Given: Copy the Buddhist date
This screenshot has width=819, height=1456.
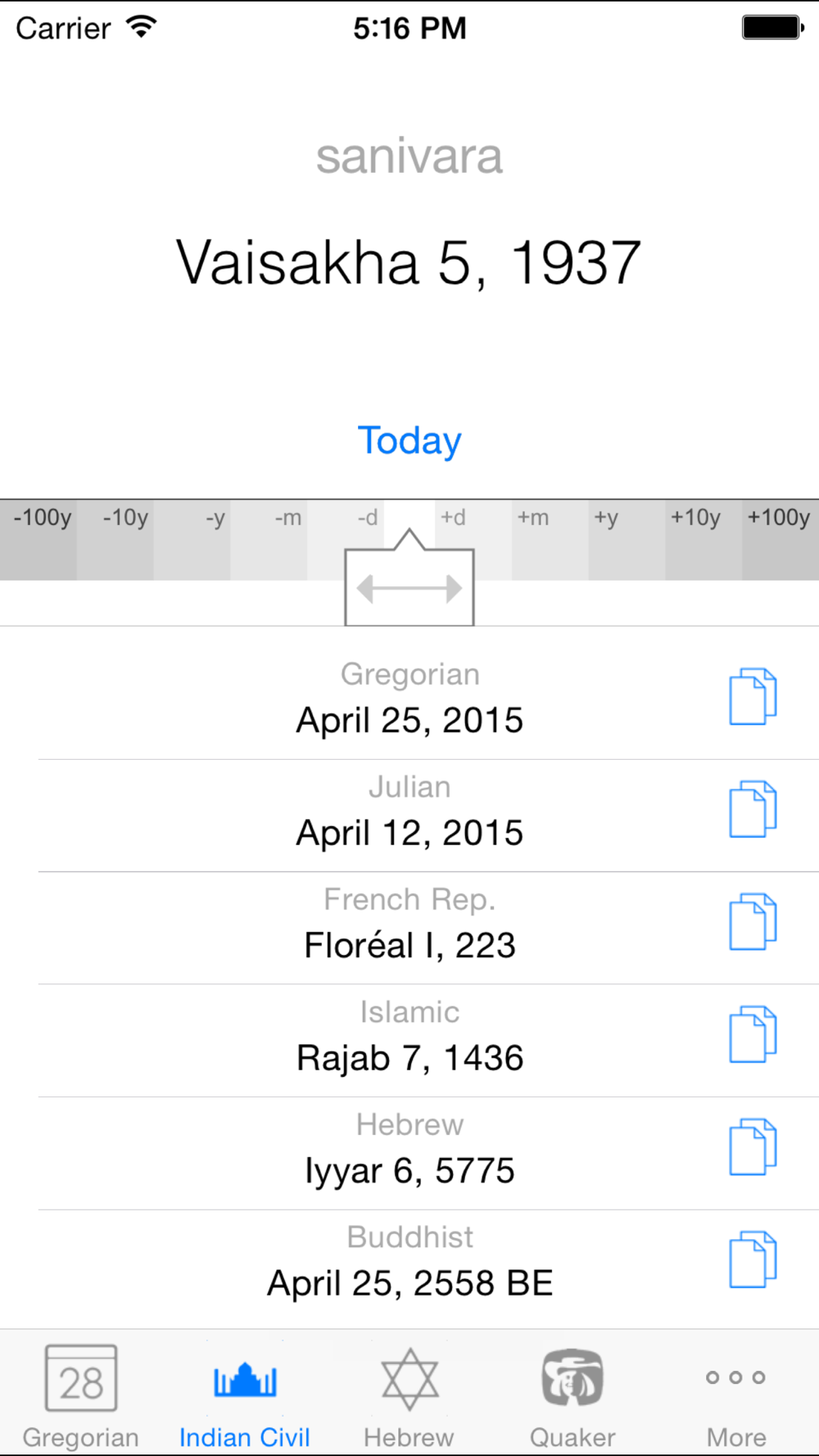Looking at the screenshot, I should pyautogui.click(x=753, y=1259).
